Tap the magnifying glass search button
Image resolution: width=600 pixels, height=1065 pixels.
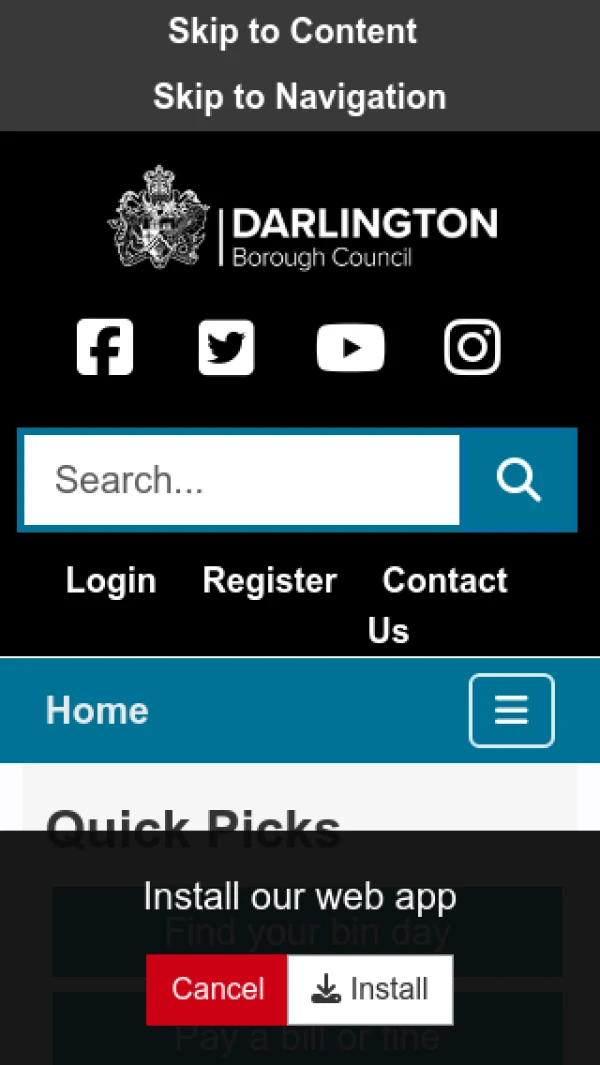point(518,481)
